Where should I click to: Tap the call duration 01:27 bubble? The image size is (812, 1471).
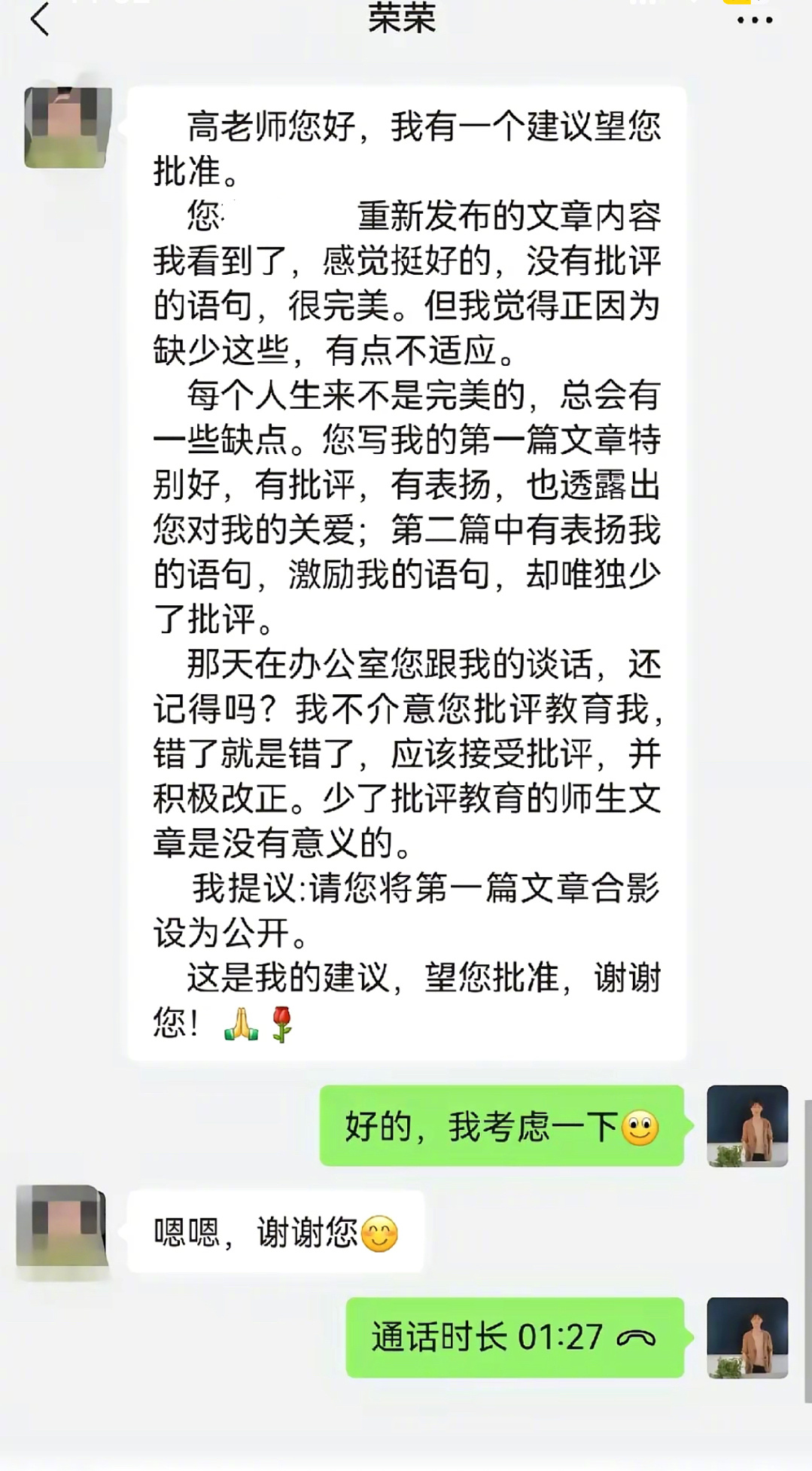[x=515, y=1337]
